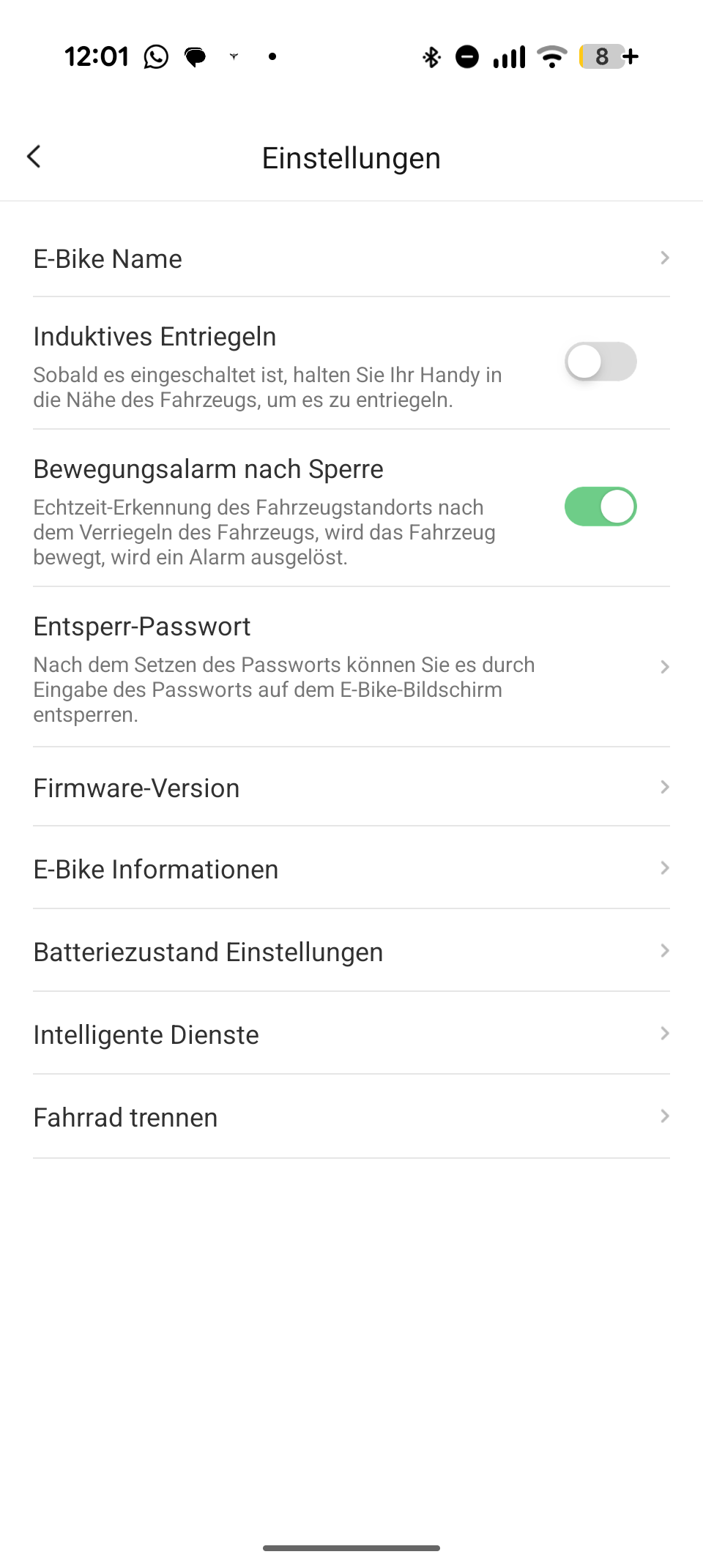The height and width of the screenshot is (1568, 703).
Task: View the Firmware-Version details
Action: click(351, 788)
